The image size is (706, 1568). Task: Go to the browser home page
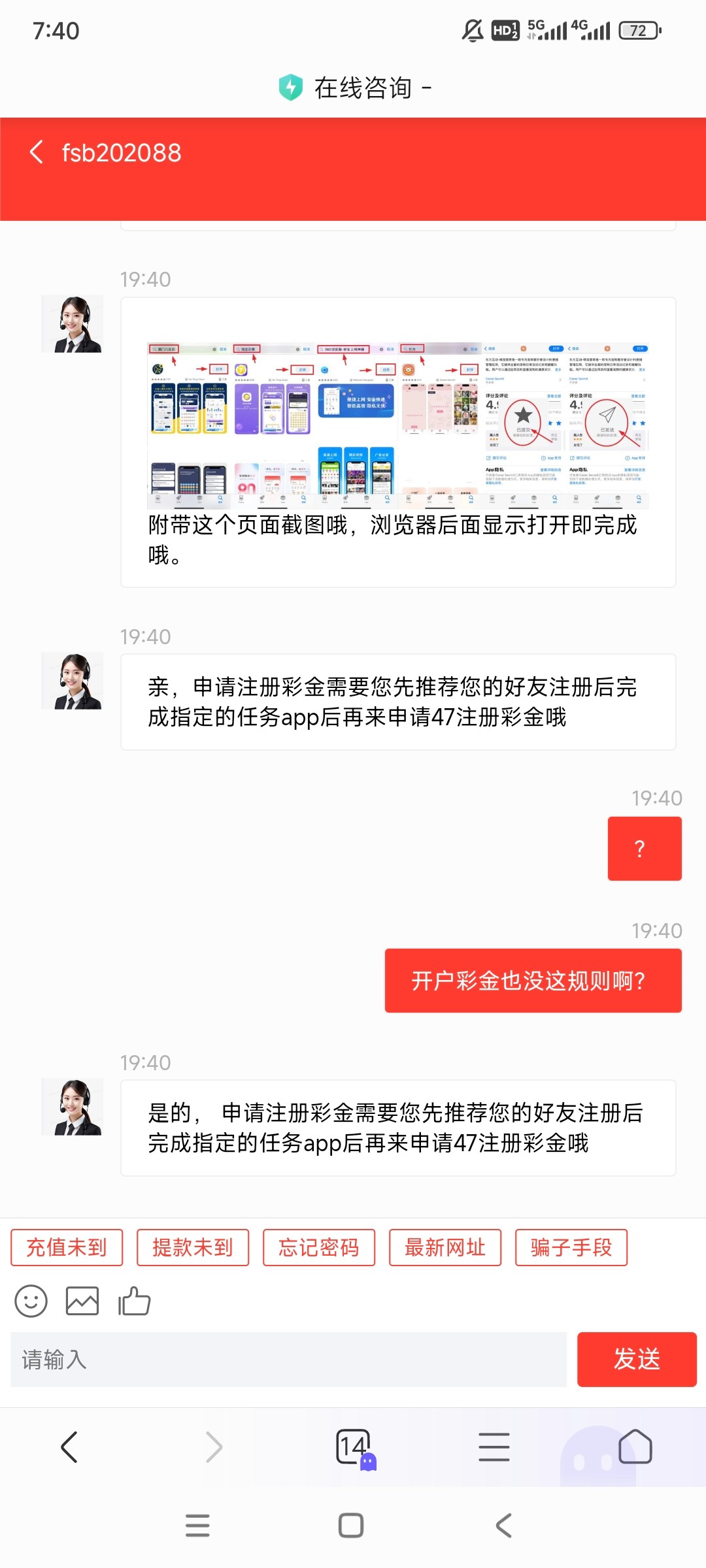click(635, 1447)
